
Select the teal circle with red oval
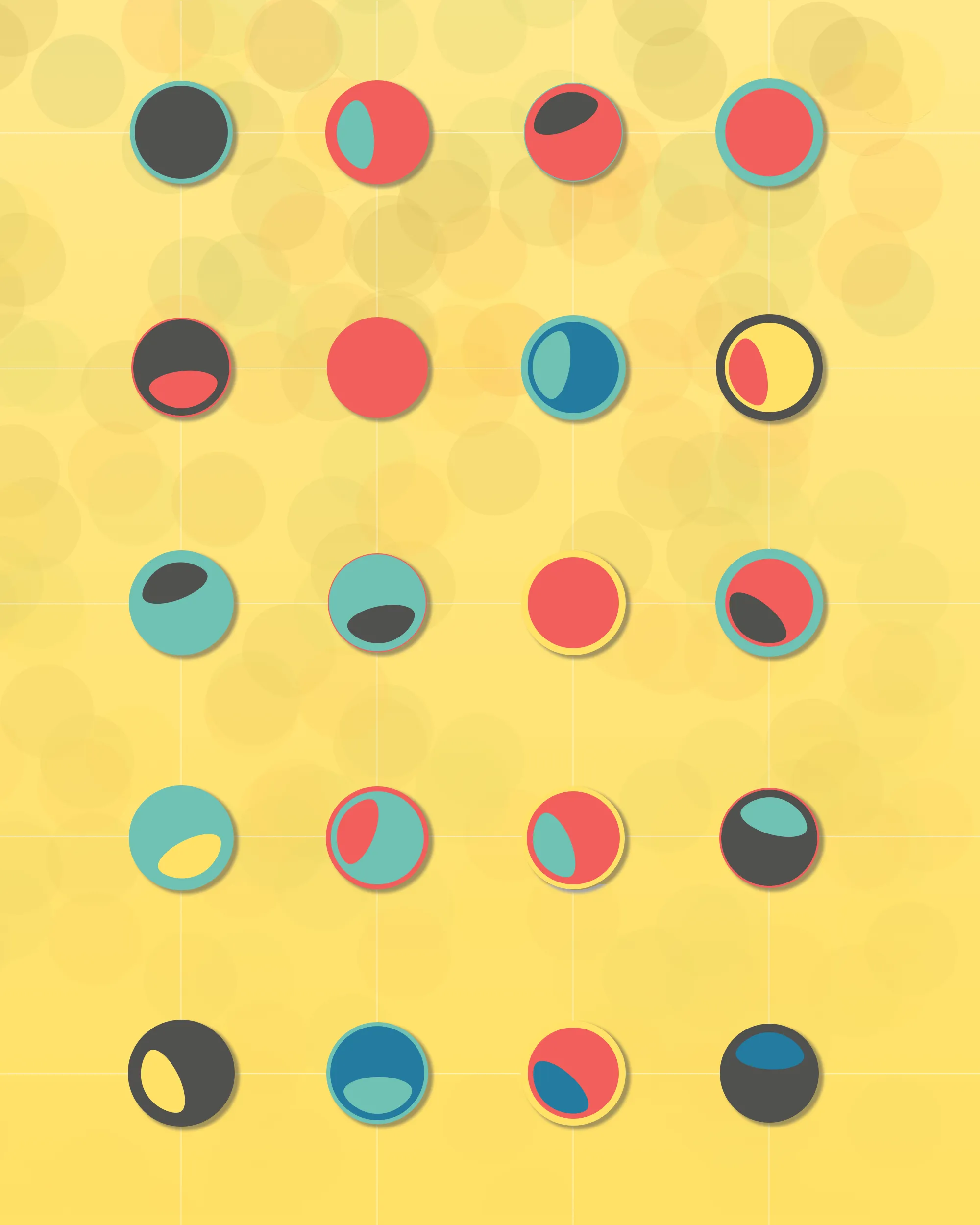(x=377, y=837)
